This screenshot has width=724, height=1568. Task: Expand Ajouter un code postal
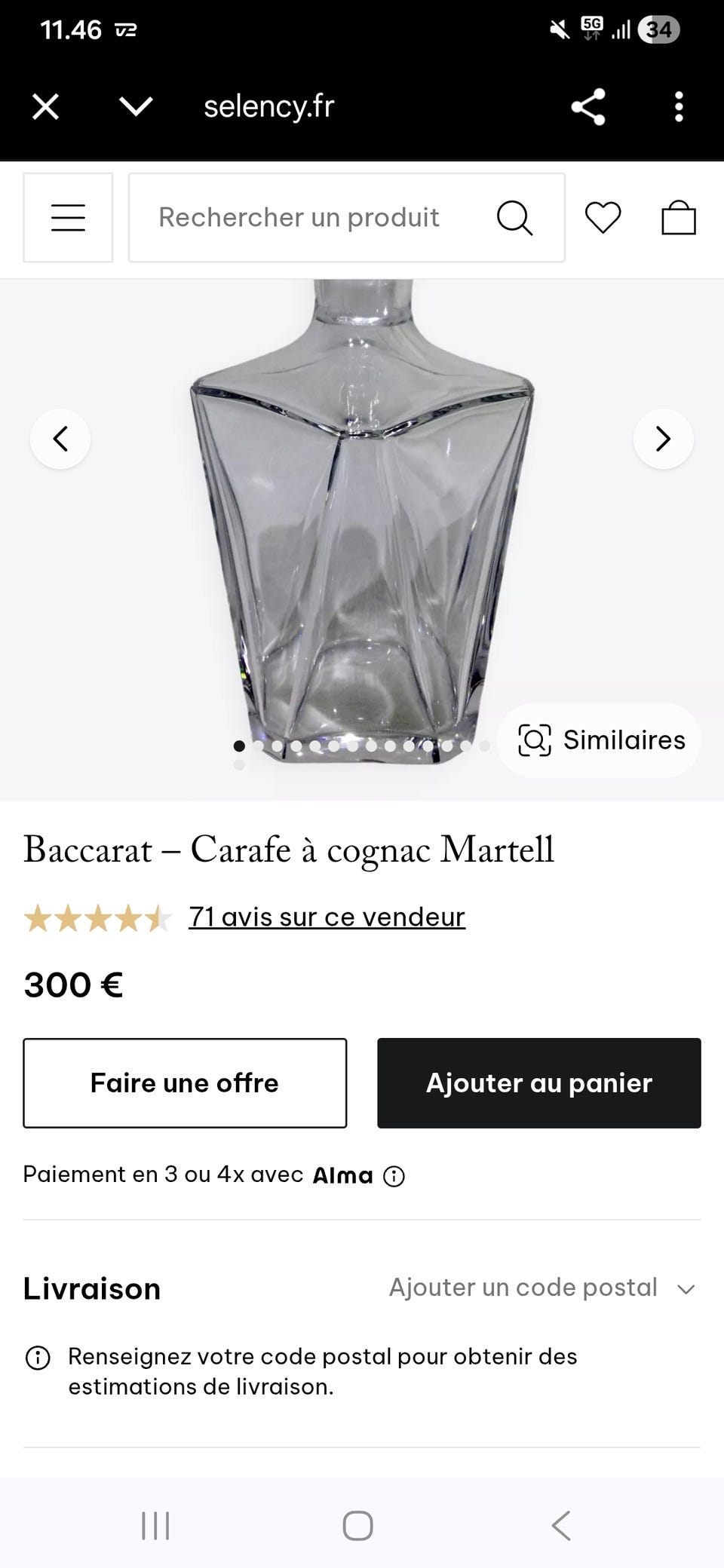(x=541, y=1288)
